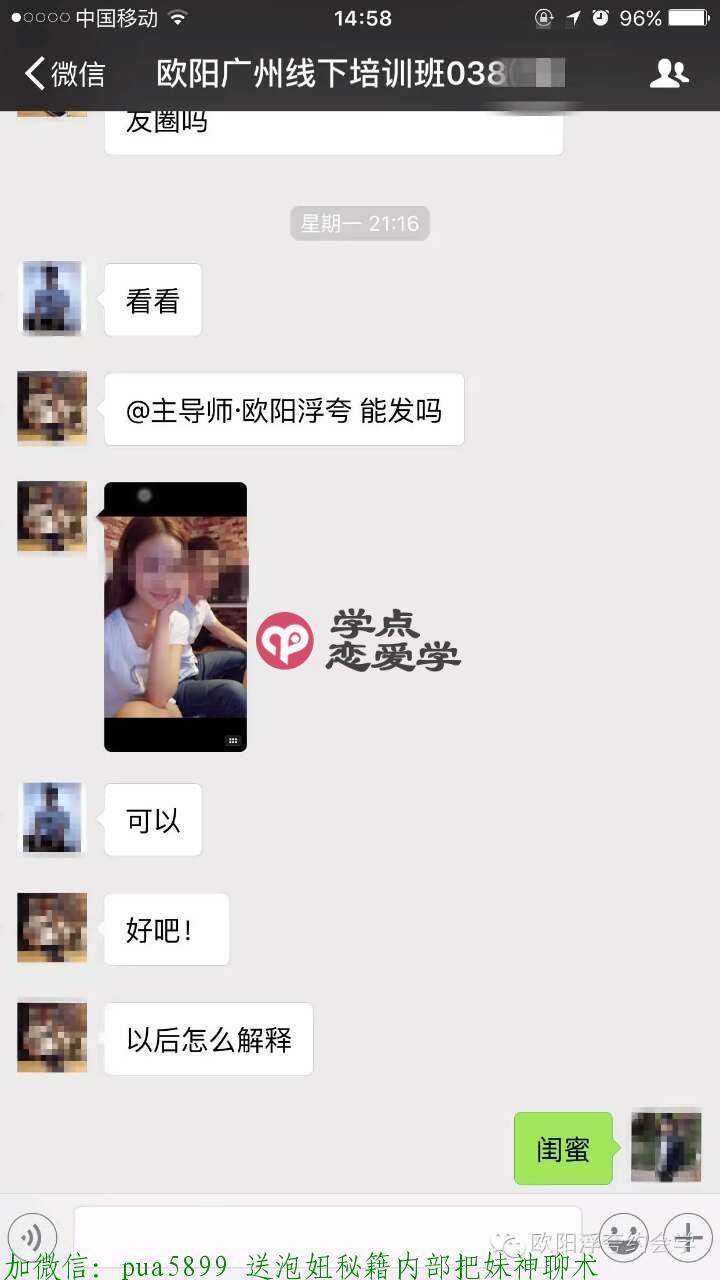
Task: Tap the green 闺蜜 message bubble
Action: click(563, 1148)
